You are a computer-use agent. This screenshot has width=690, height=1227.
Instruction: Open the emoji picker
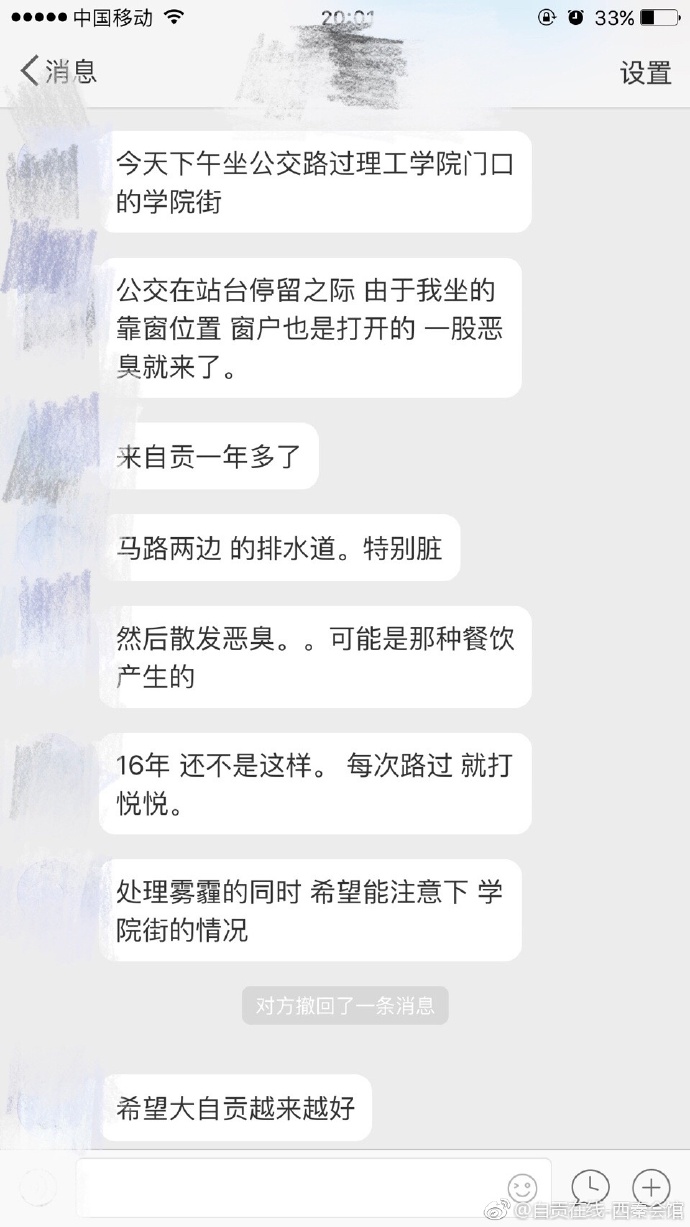coord(521,1188)
